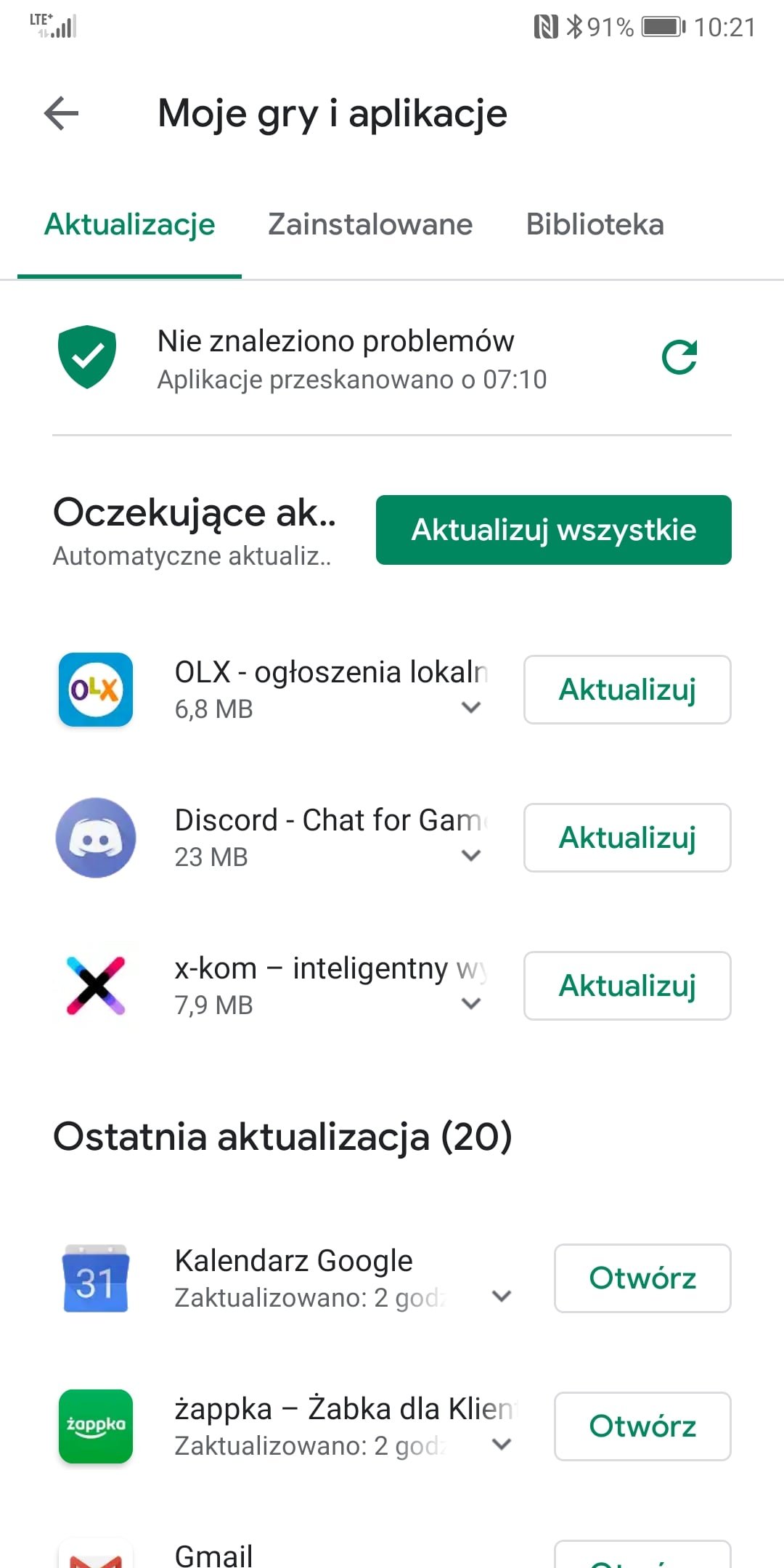Expand Kalendarz Google update details
Image resolution: width=784 pixels, height=1568 pixels.
[x=502, y=1296]
